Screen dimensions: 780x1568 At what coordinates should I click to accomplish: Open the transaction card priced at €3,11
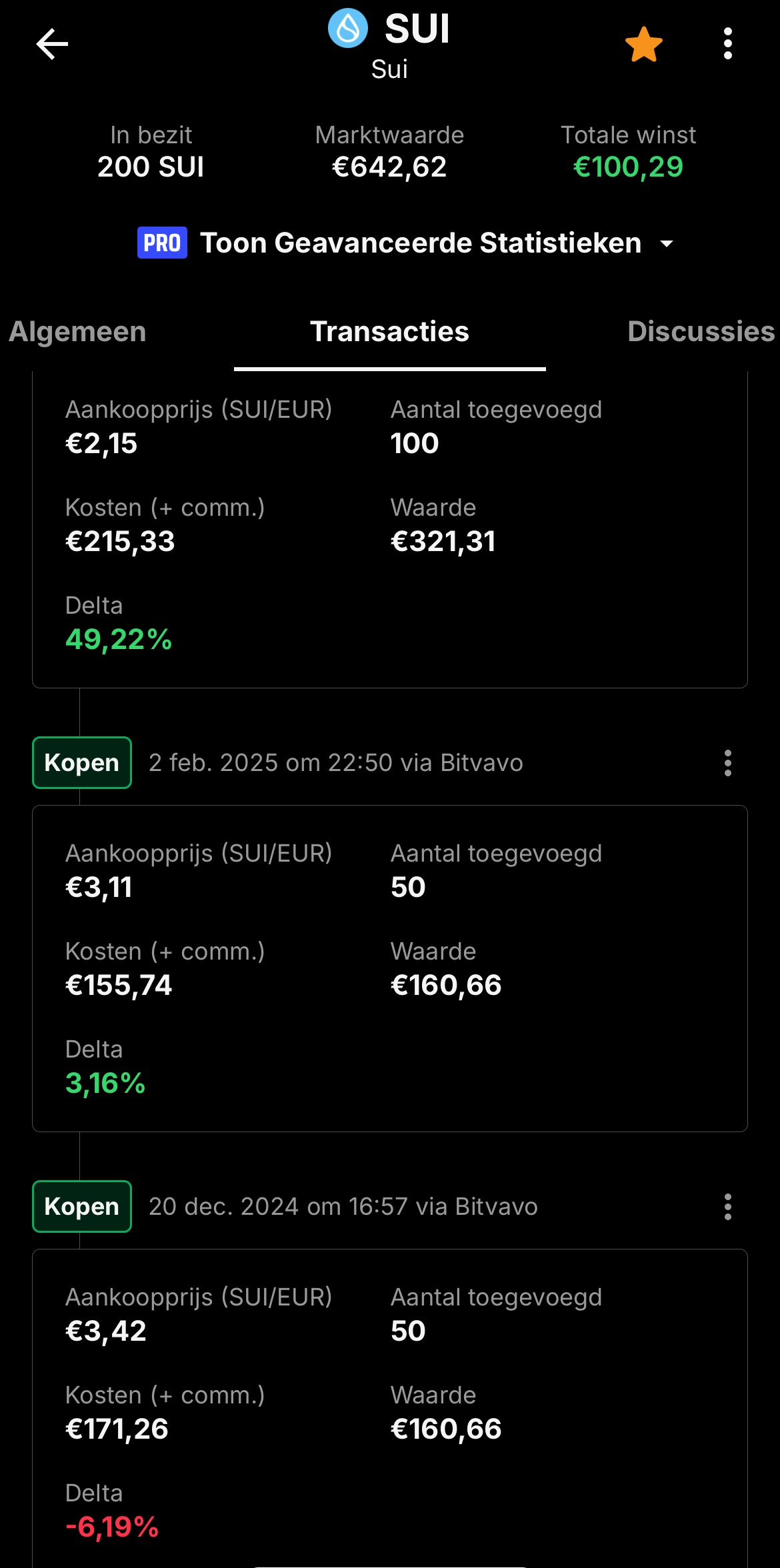(x=389, y=968)
